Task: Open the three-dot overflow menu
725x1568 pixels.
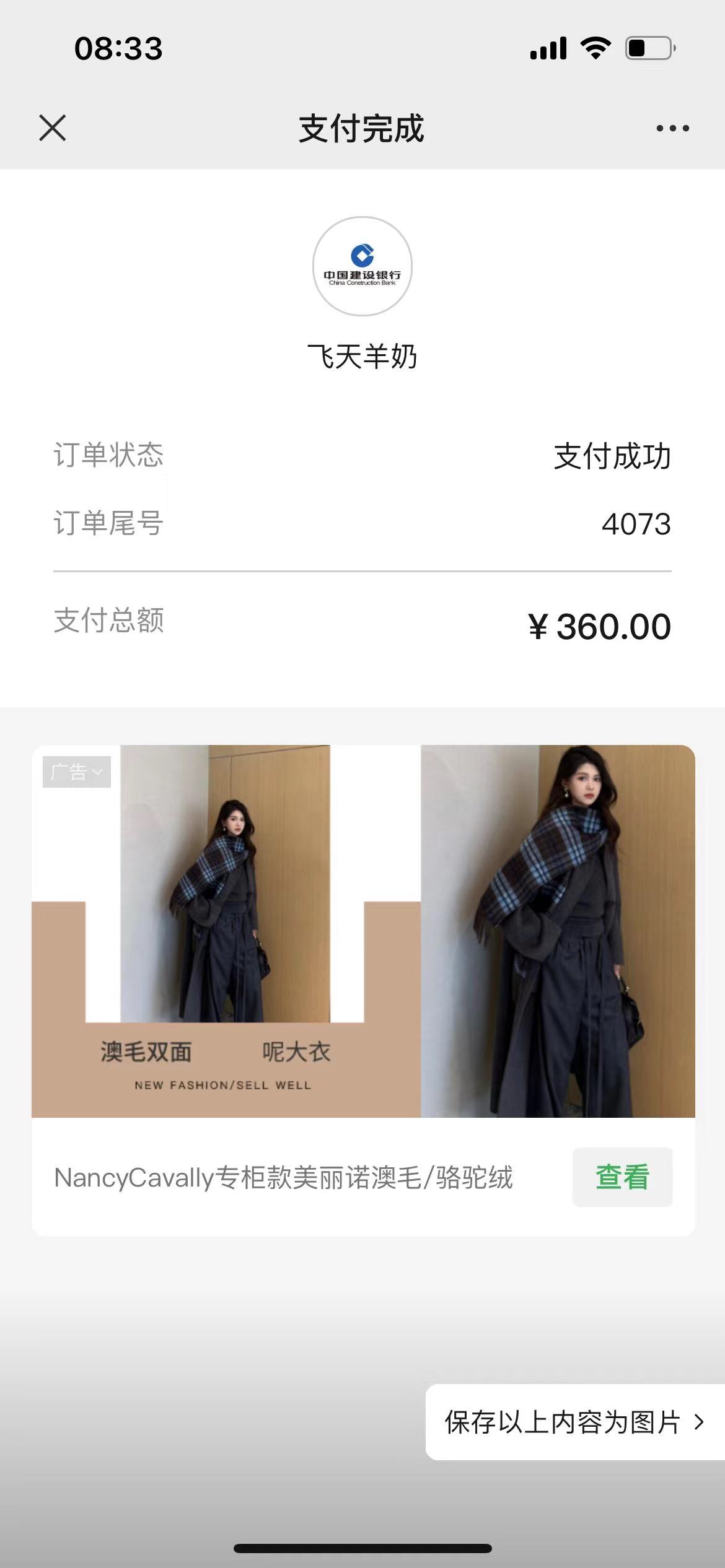Action: coord(672,128)
